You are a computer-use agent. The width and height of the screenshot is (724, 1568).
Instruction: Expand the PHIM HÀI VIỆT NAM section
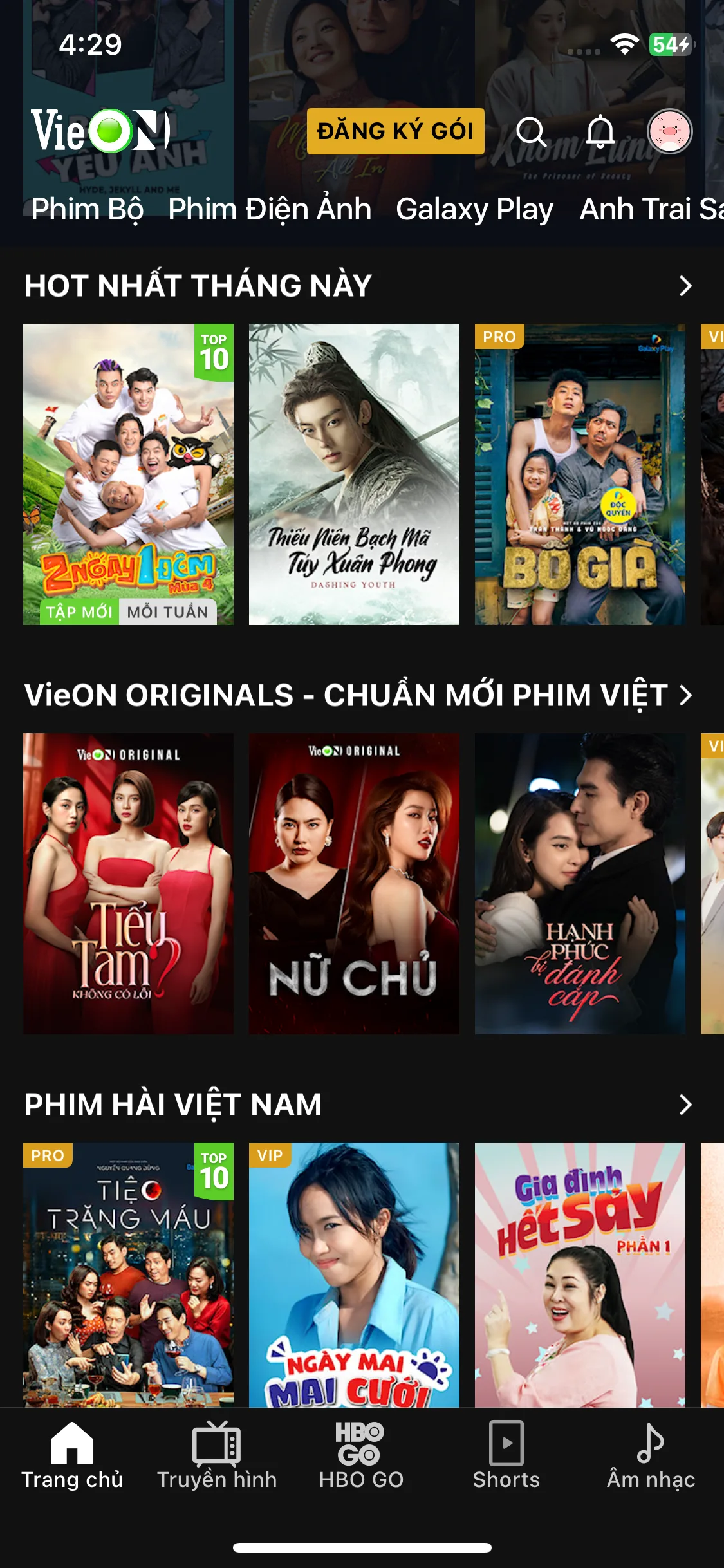685,1105
